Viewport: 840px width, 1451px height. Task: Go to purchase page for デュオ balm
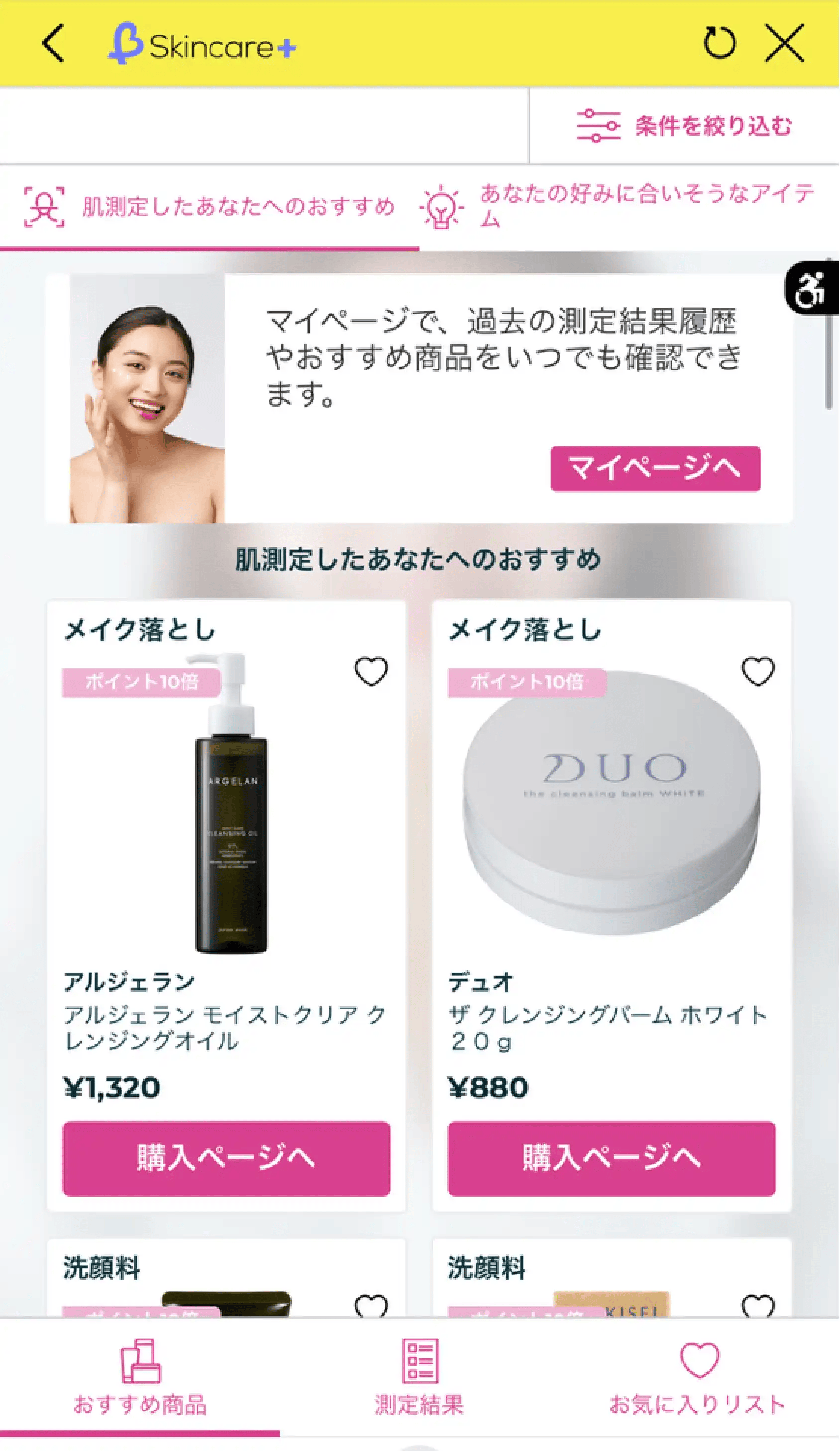pyautogui.click(x=612, y=1158)
